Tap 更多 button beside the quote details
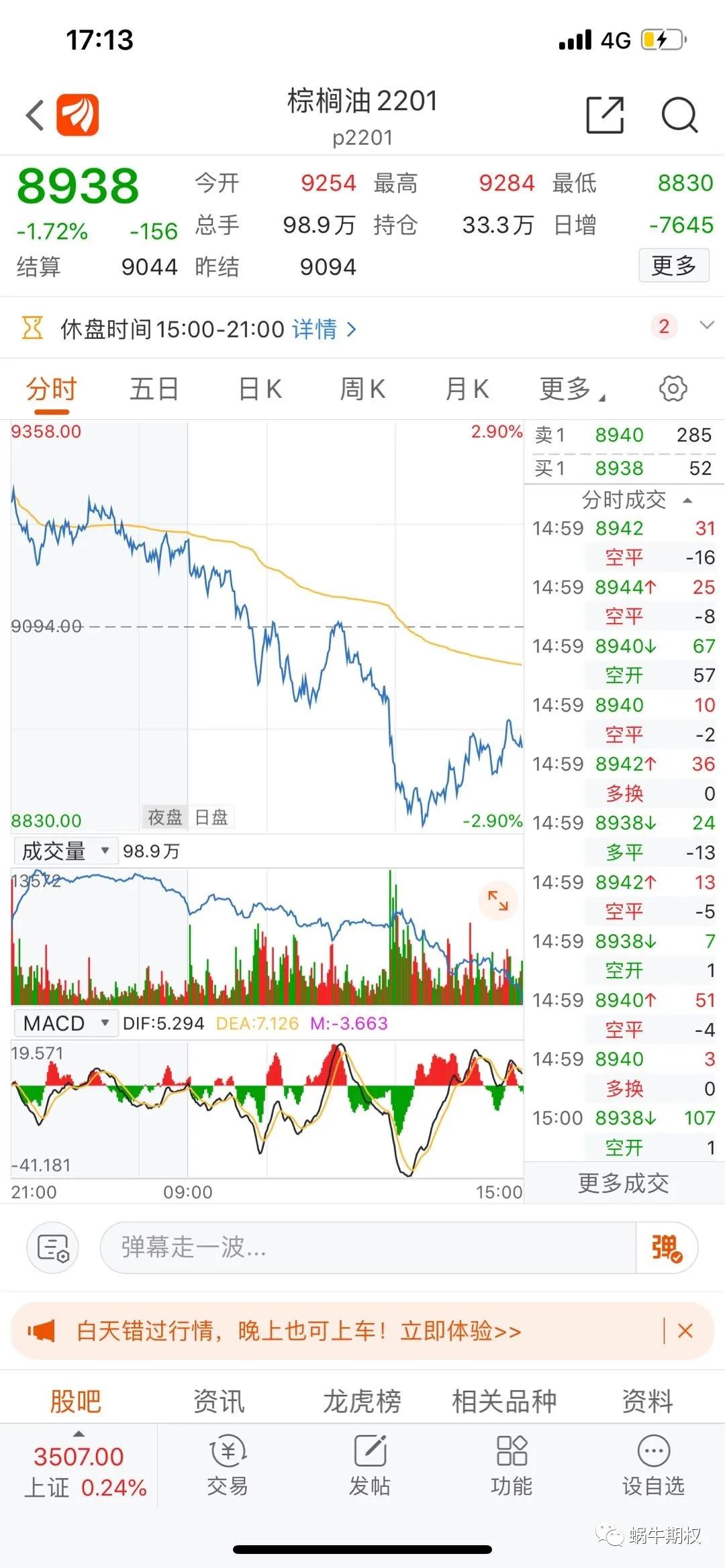This screenshot has width=725, height=1568. pyautogui.click(x=673, y=266)
